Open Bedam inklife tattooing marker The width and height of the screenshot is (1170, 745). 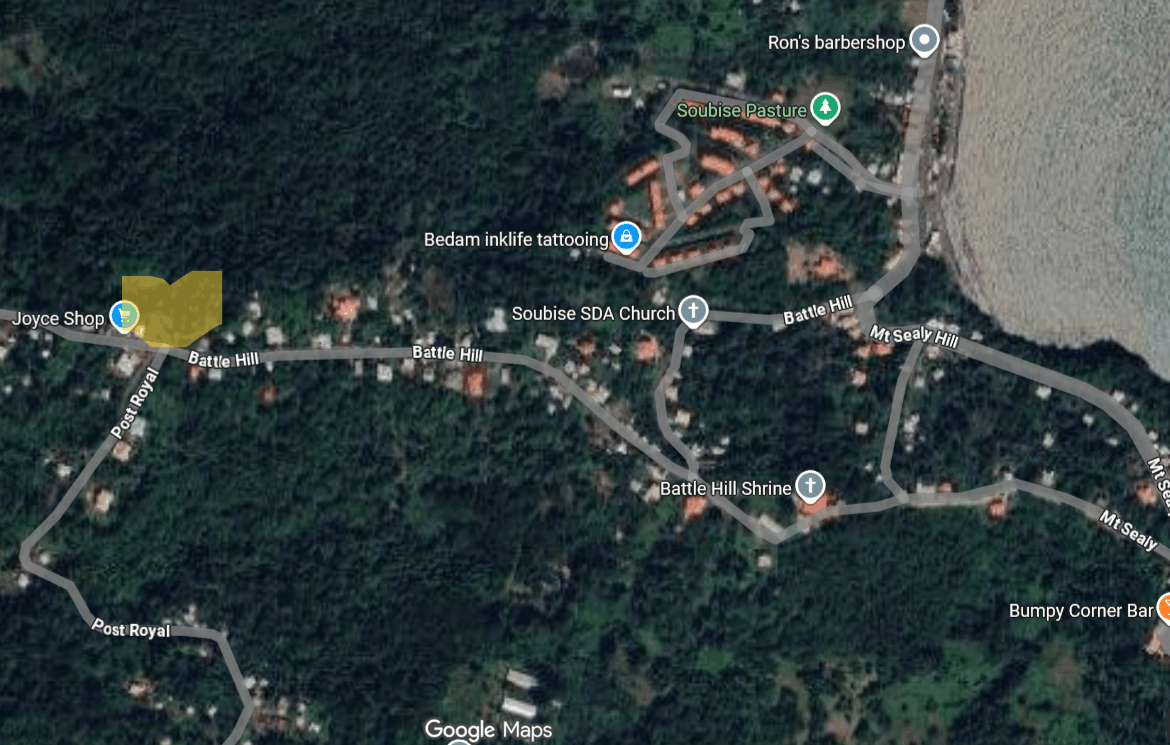[x=626, y=237]
